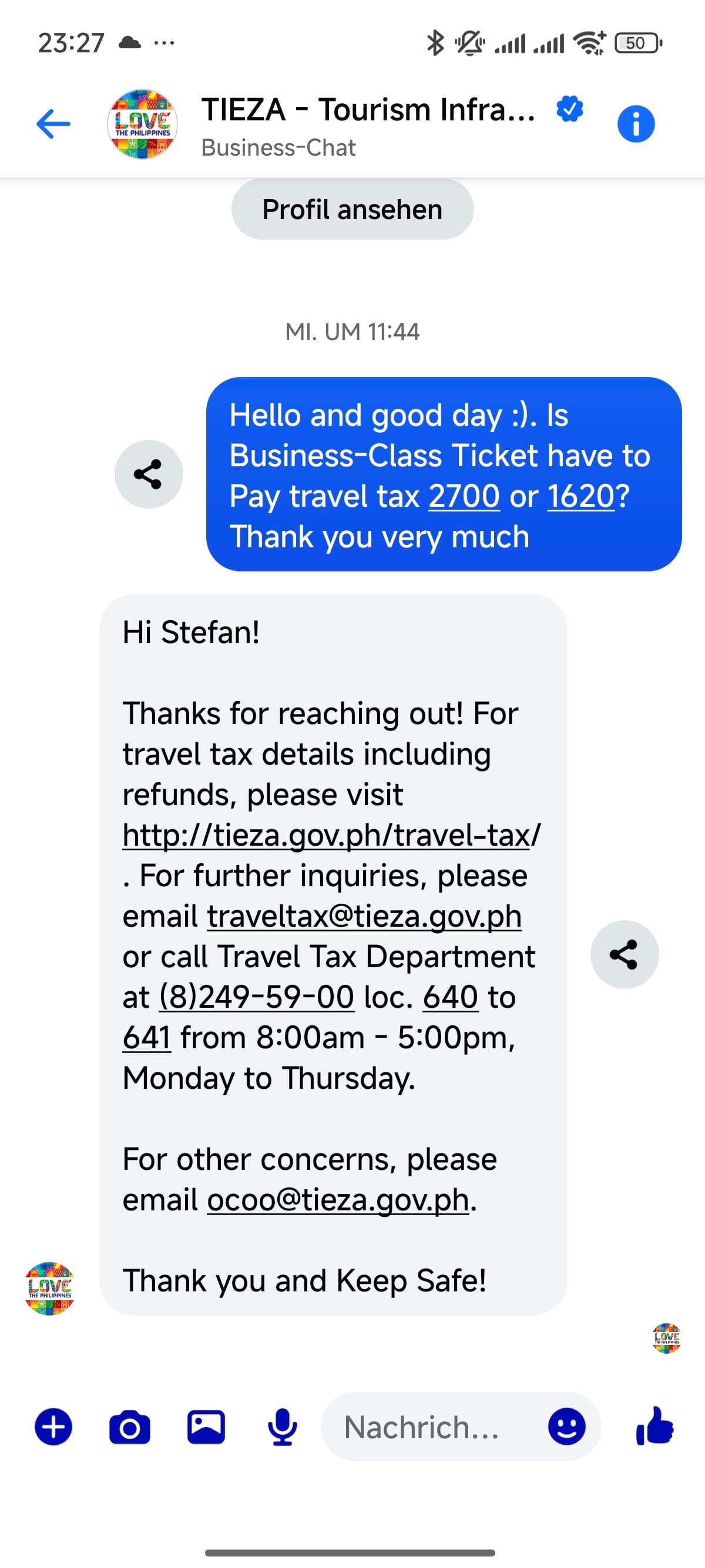Screen dimensions: 705x1568
Task: Go back using the arrow
Action: 53,124
